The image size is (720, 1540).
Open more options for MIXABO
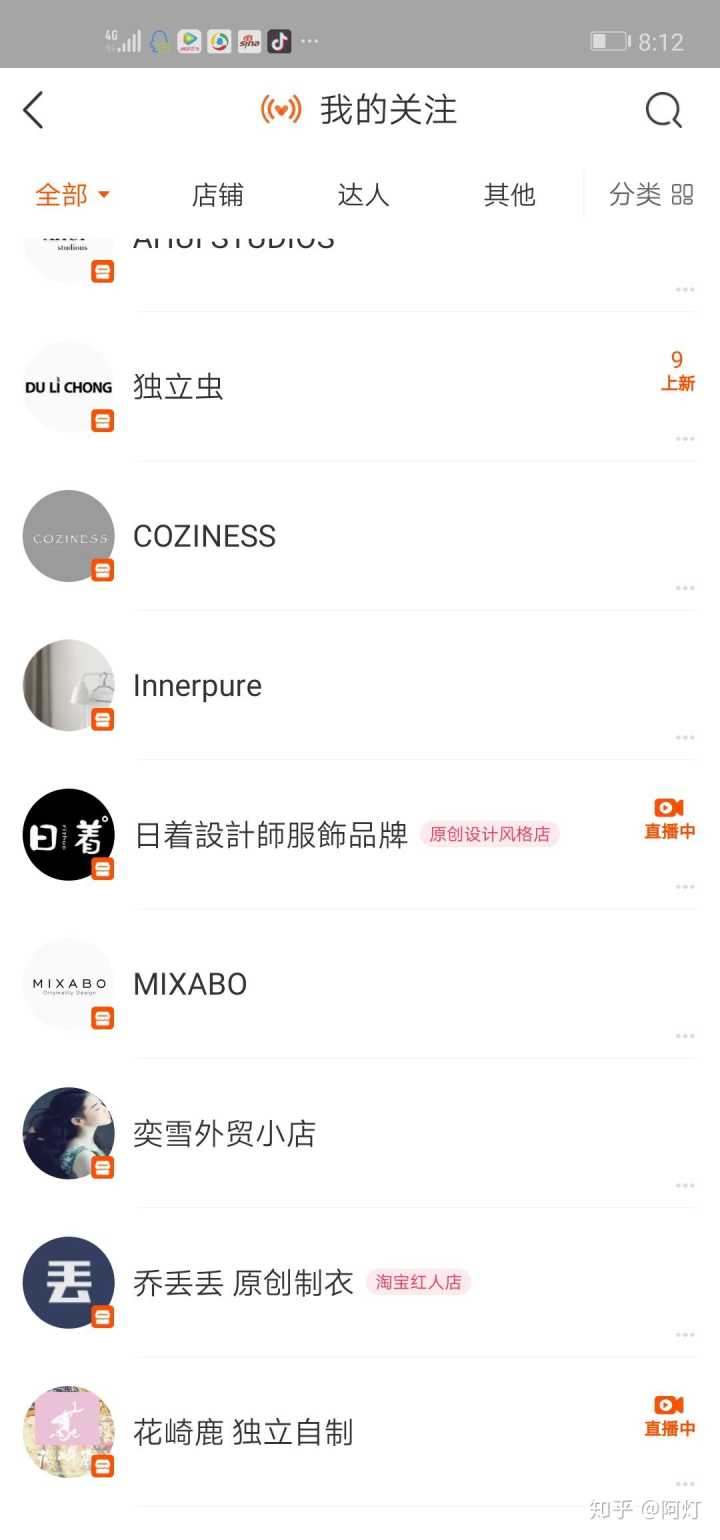685,1036
